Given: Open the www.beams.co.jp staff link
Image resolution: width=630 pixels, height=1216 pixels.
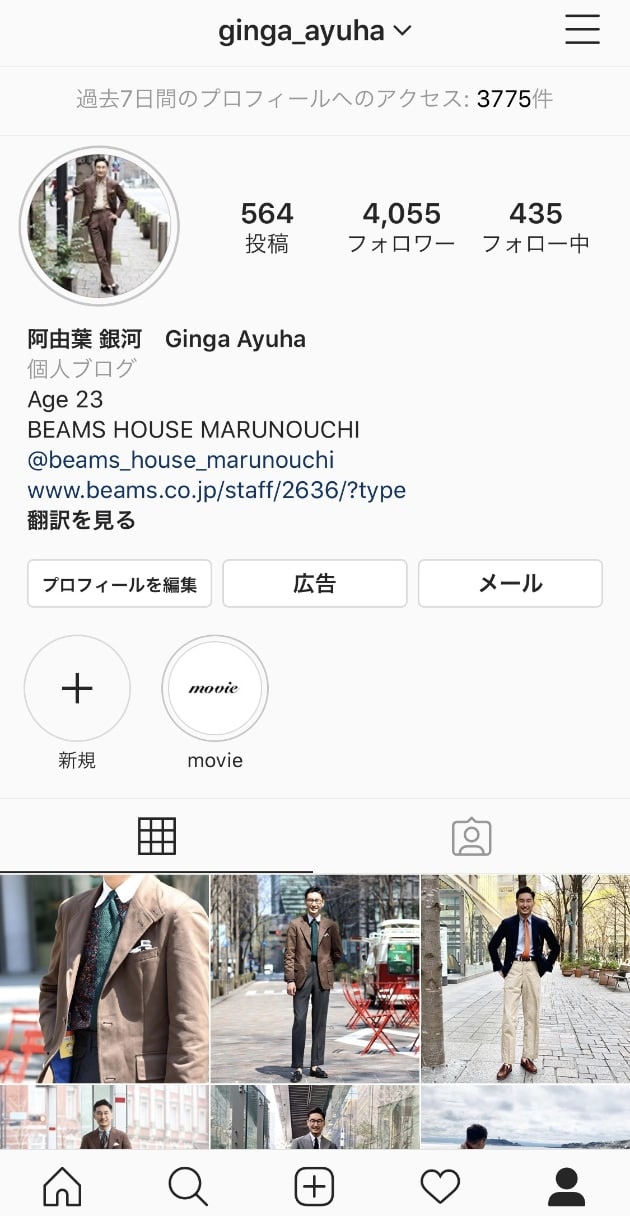Looking at the screenshot, I should (x=216, y=490).
